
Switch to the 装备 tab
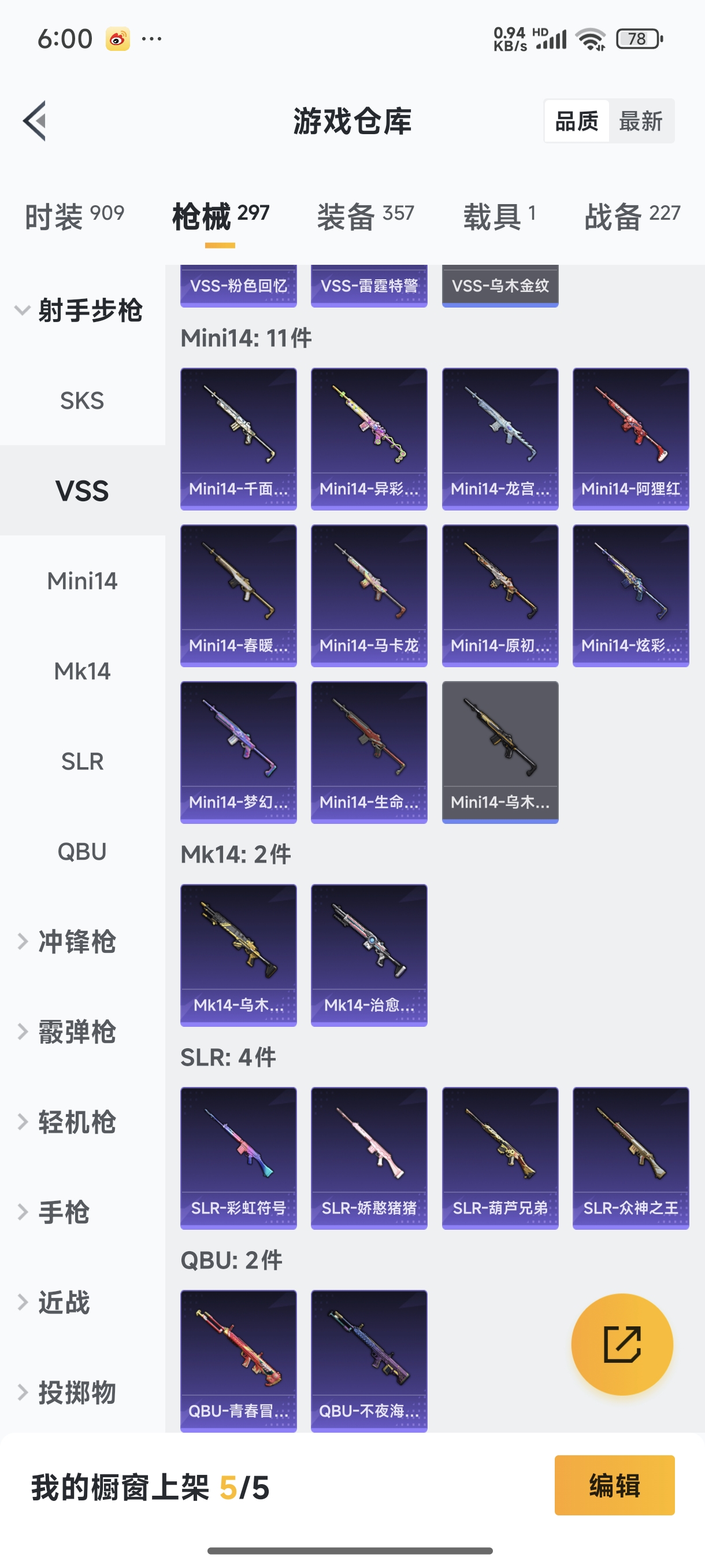point(365,216)
